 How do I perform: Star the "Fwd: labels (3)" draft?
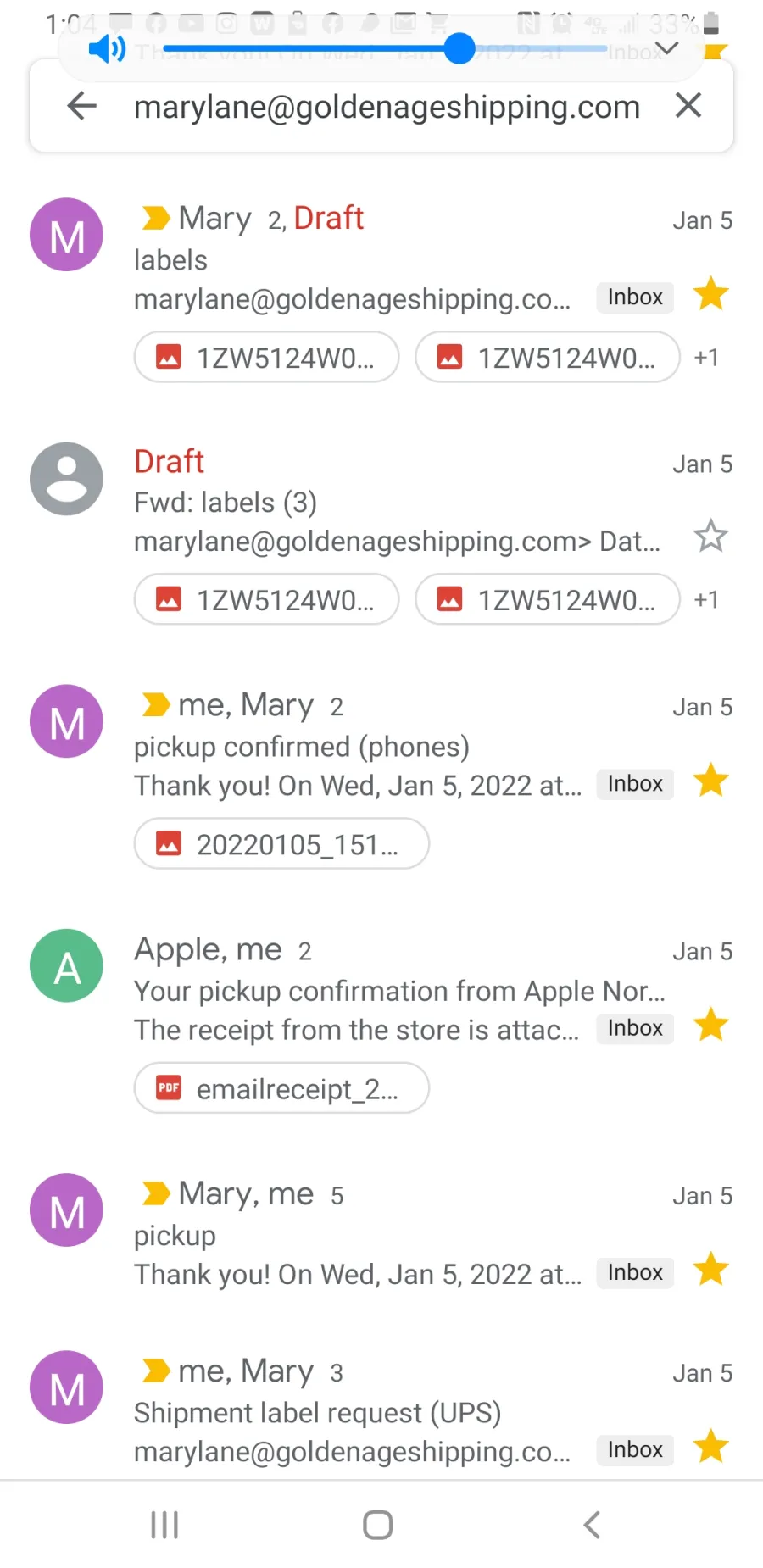[x=710, y=537]
